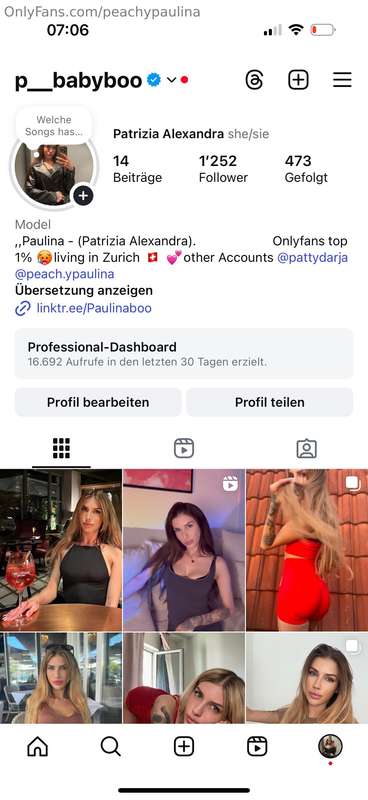The image size is (368, 800).
Task: Open the 'Welche Songs has...' note bubble
Action: click(54, 126)
